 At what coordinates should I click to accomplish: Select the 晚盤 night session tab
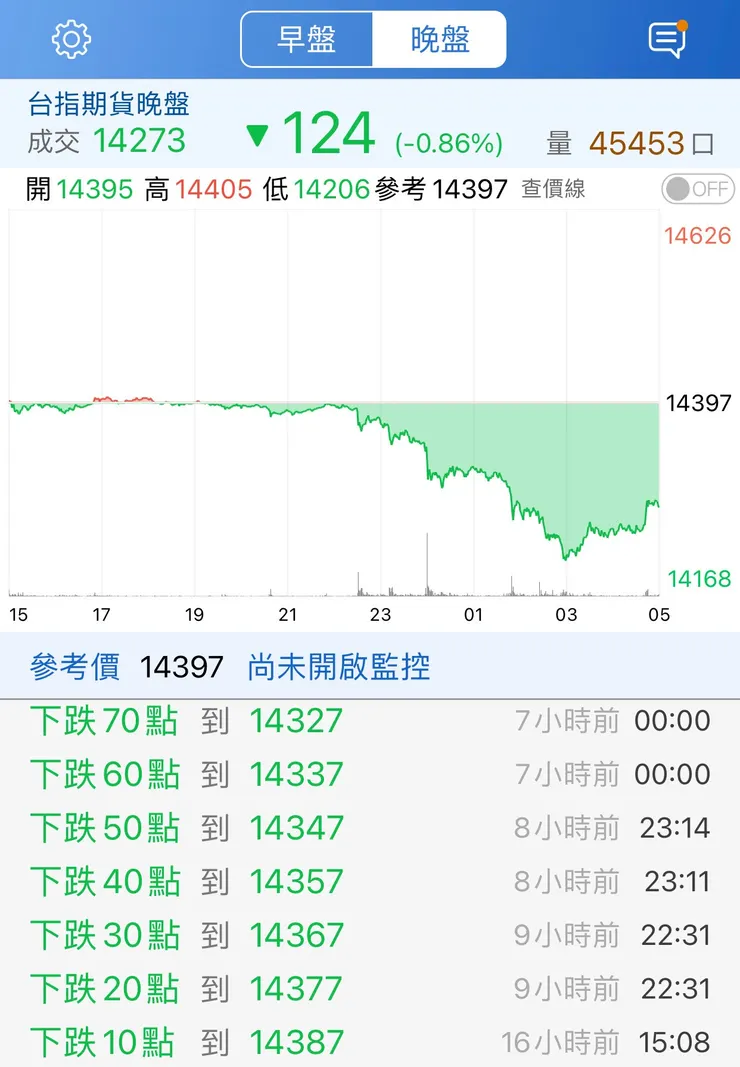point(440,39)
